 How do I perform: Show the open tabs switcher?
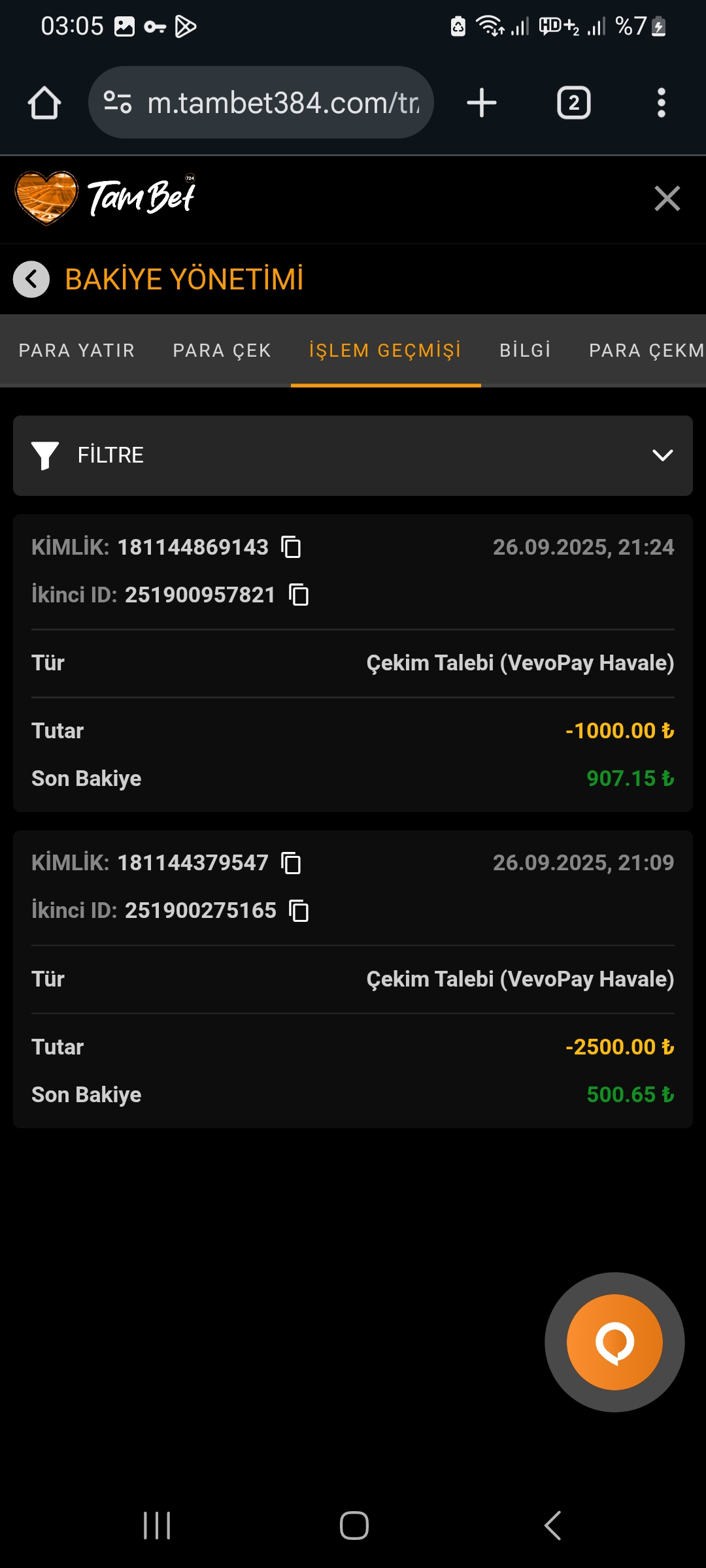573,103
